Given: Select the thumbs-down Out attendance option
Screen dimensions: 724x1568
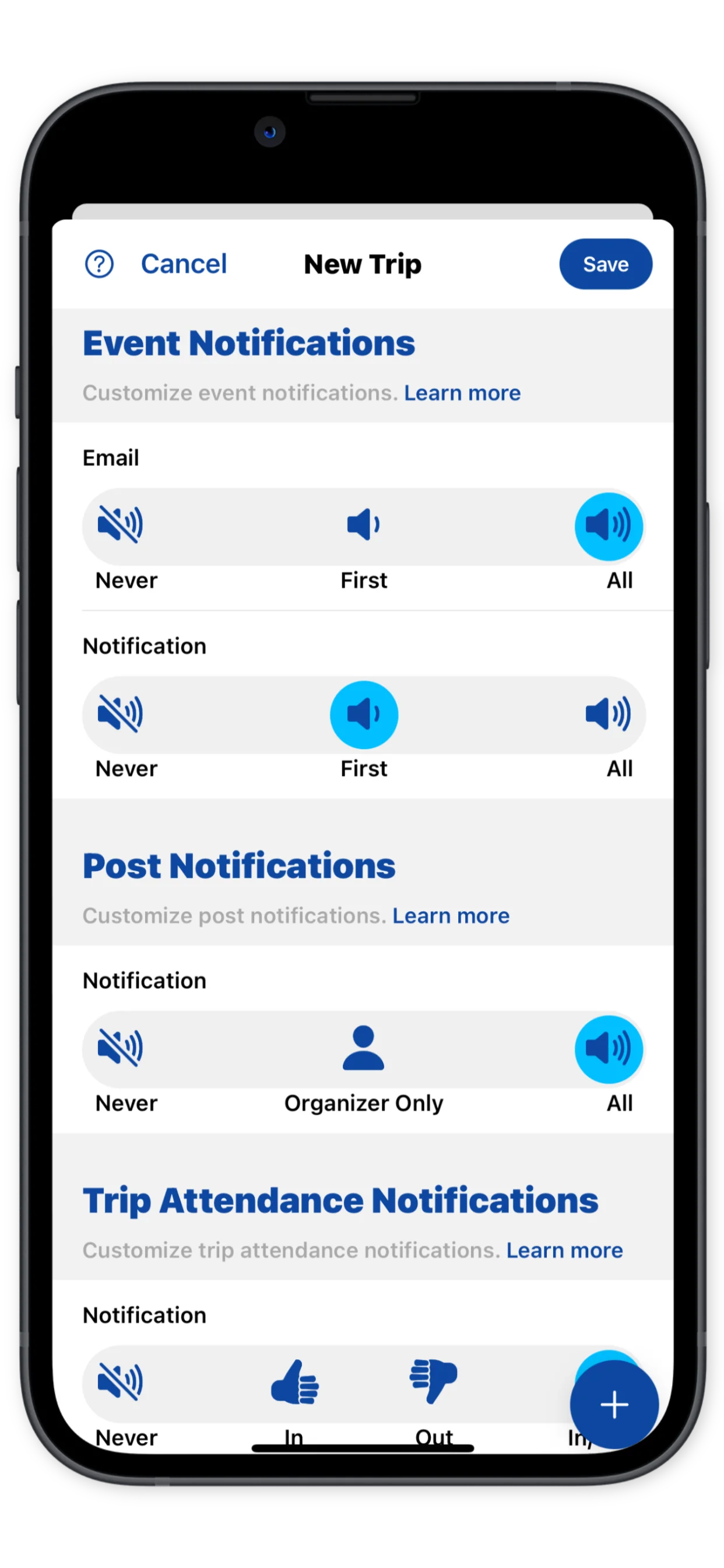Looking at the screenshot, I should click(434, 1382).
